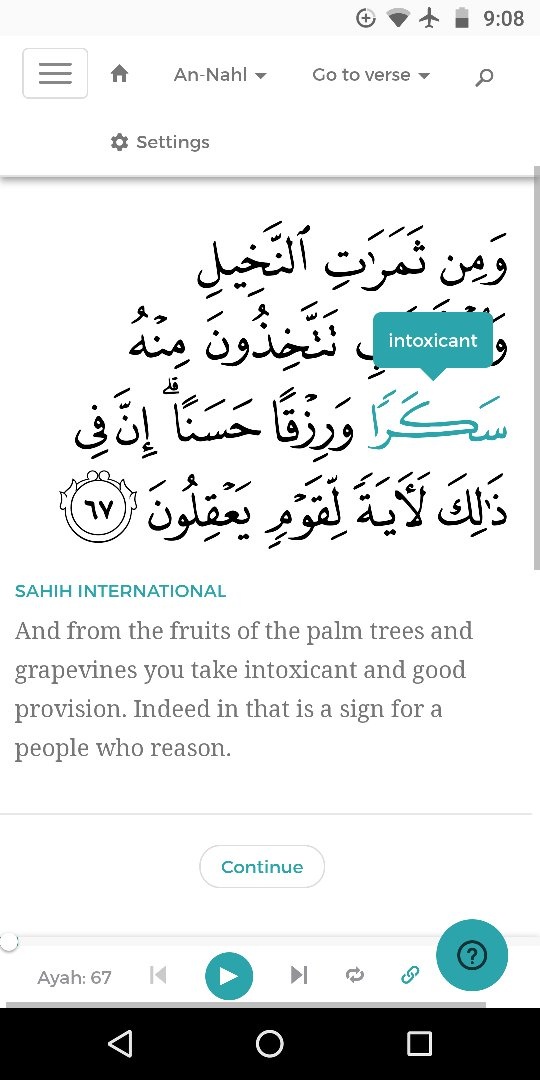
Task: Go back with the system back button
Action: point(121,1043)
